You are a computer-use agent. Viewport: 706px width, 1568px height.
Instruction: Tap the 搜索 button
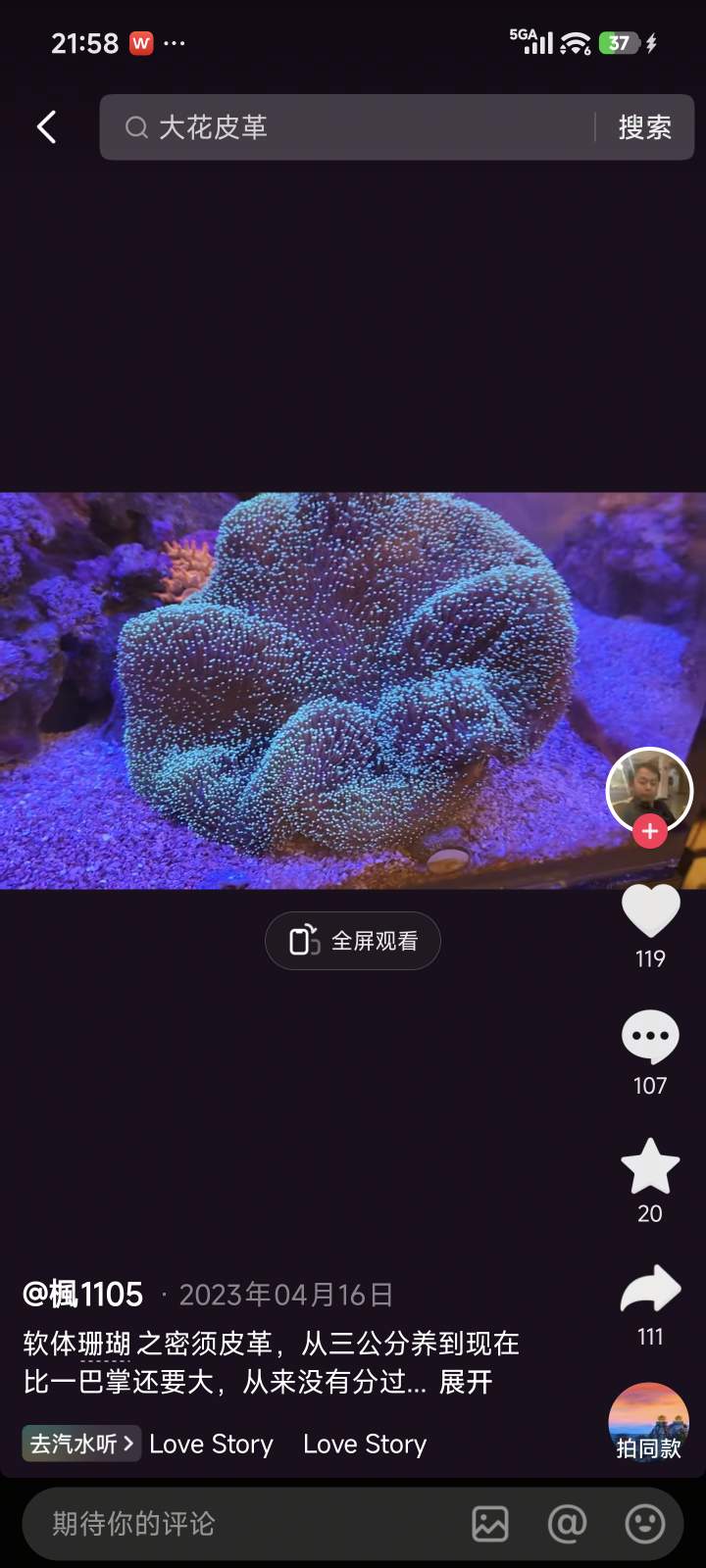tap(644, 127)
